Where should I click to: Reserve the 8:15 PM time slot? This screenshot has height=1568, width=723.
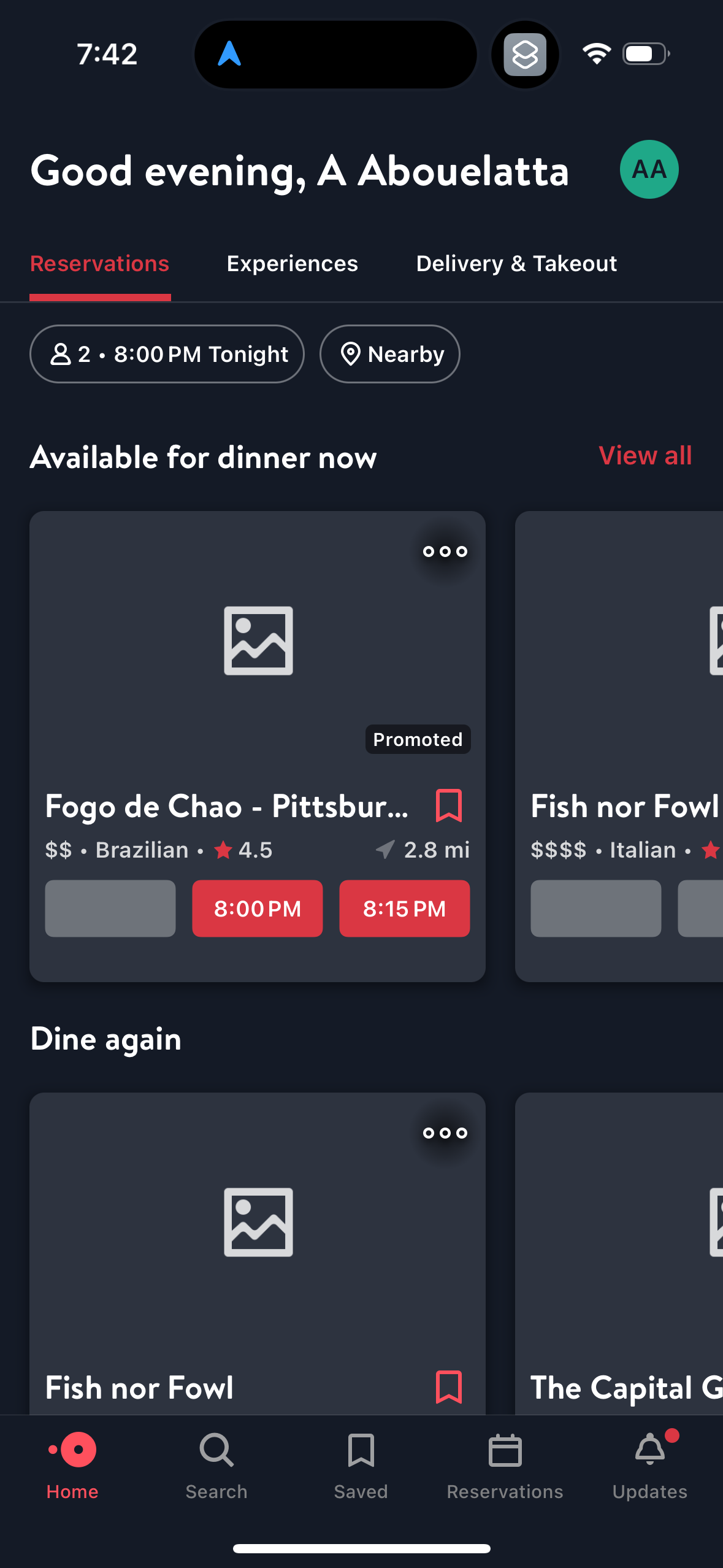coord(404,909)
